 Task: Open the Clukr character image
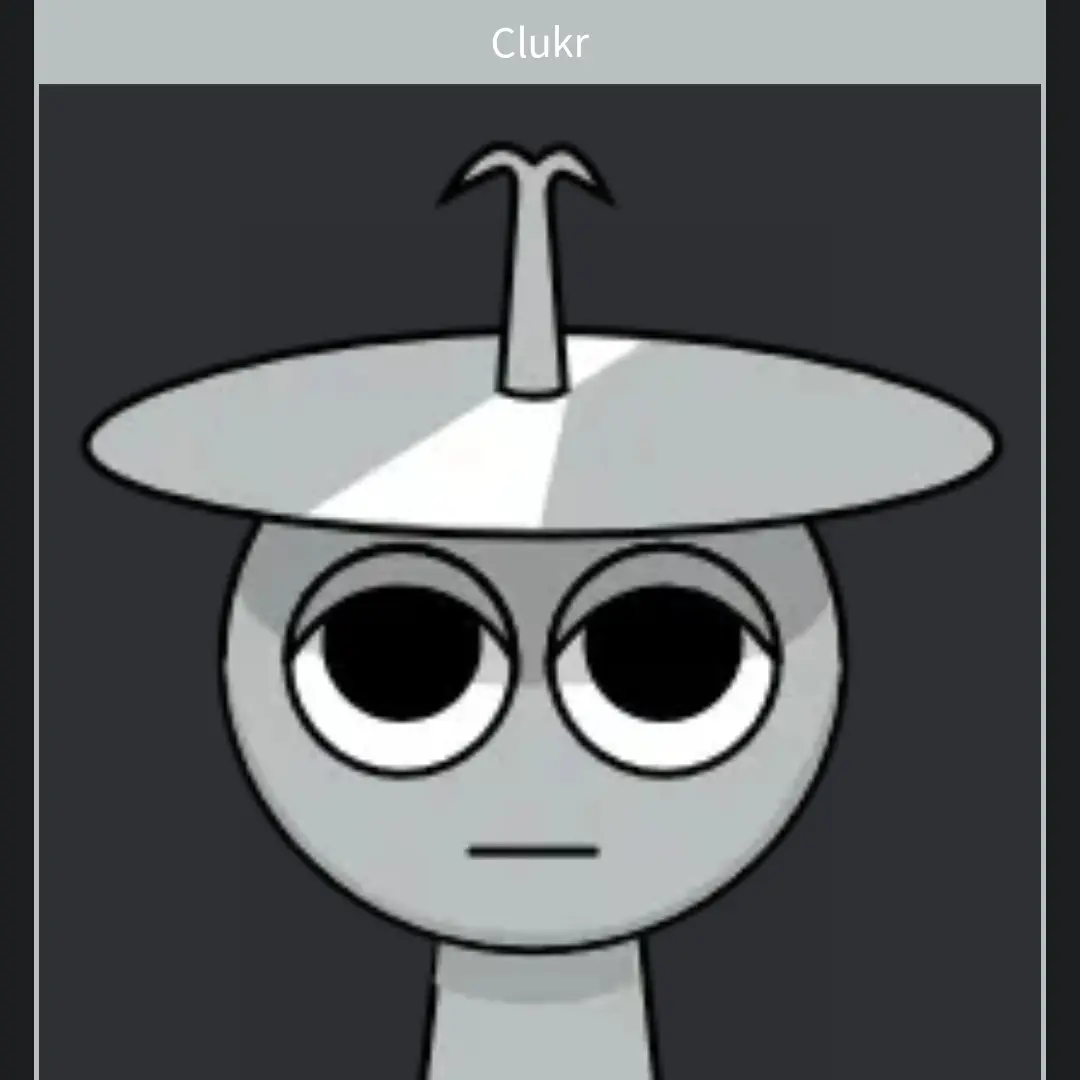[x=540, y=600]
